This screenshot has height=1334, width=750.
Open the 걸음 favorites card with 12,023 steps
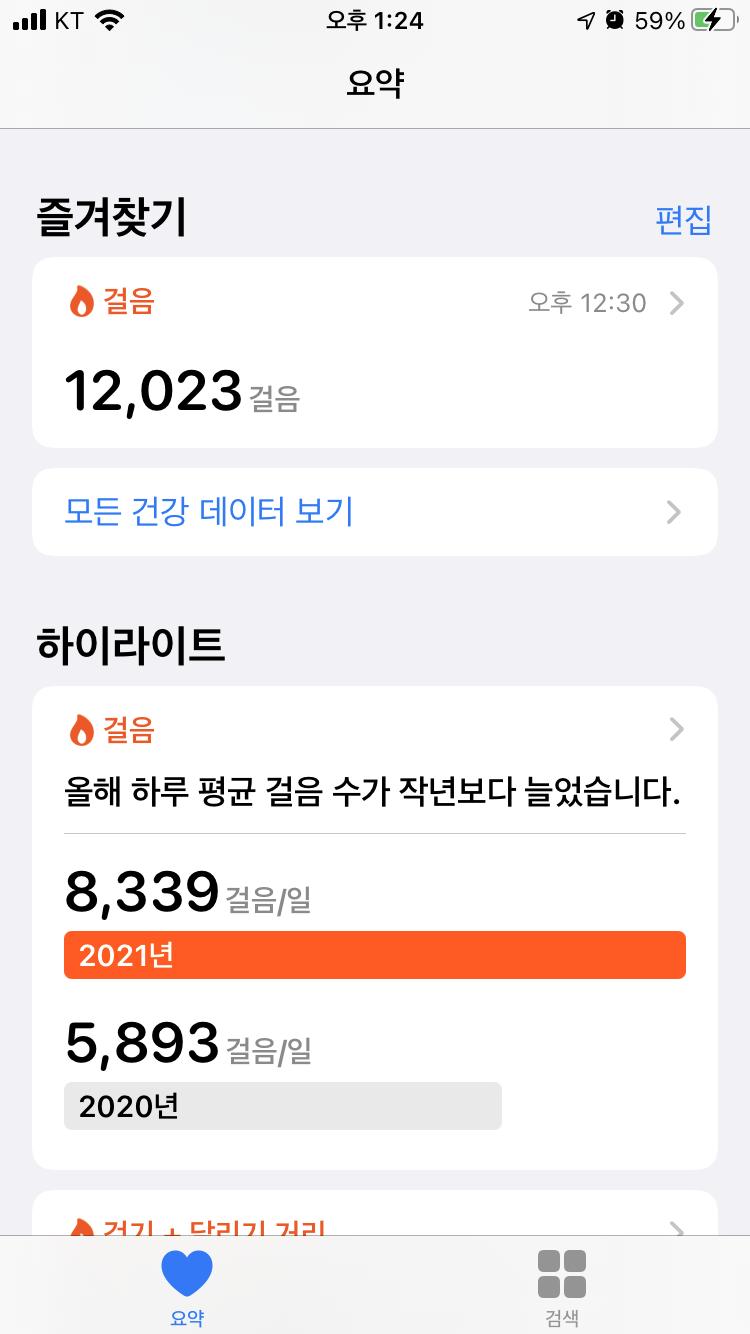pos(374,352)
